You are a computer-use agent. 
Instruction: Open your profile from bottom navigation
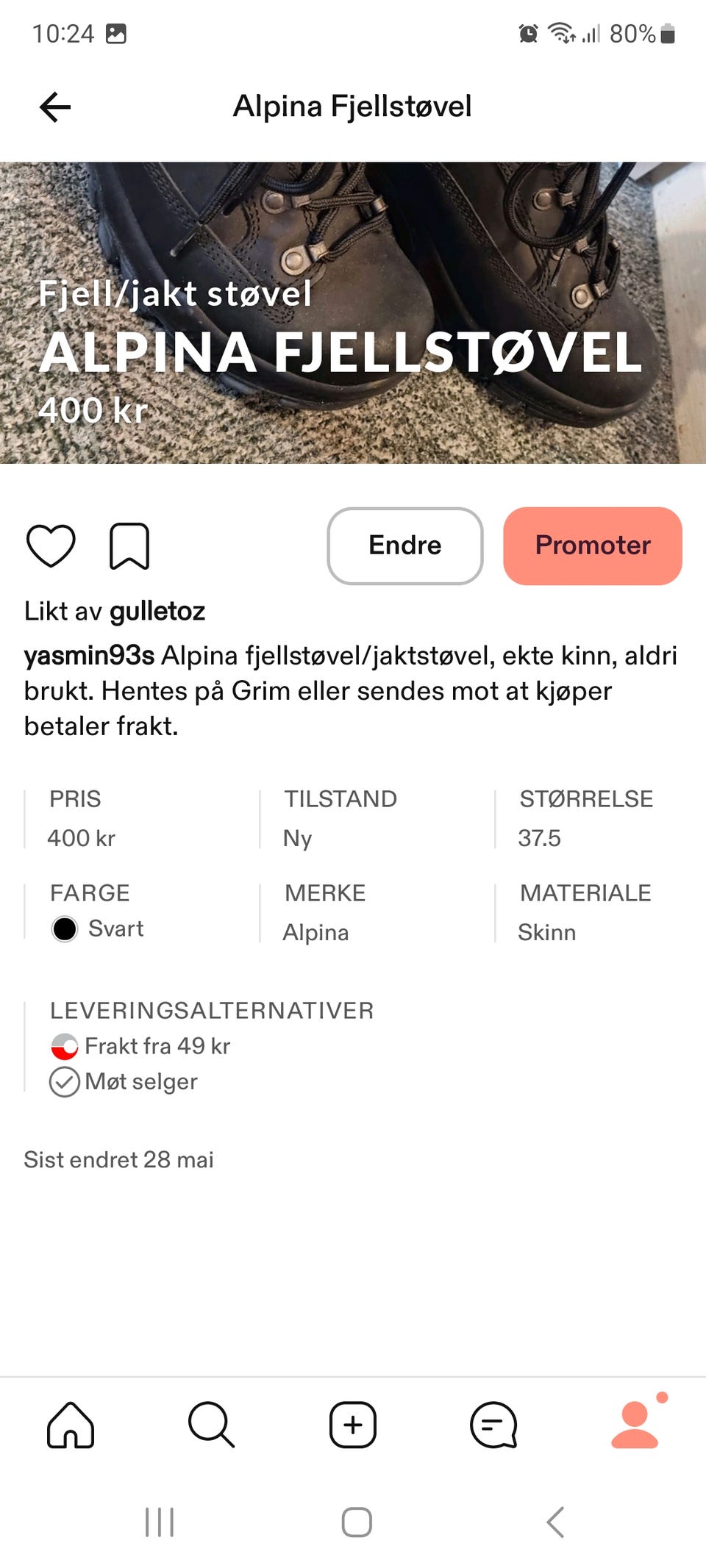(x=634, y=1425)
